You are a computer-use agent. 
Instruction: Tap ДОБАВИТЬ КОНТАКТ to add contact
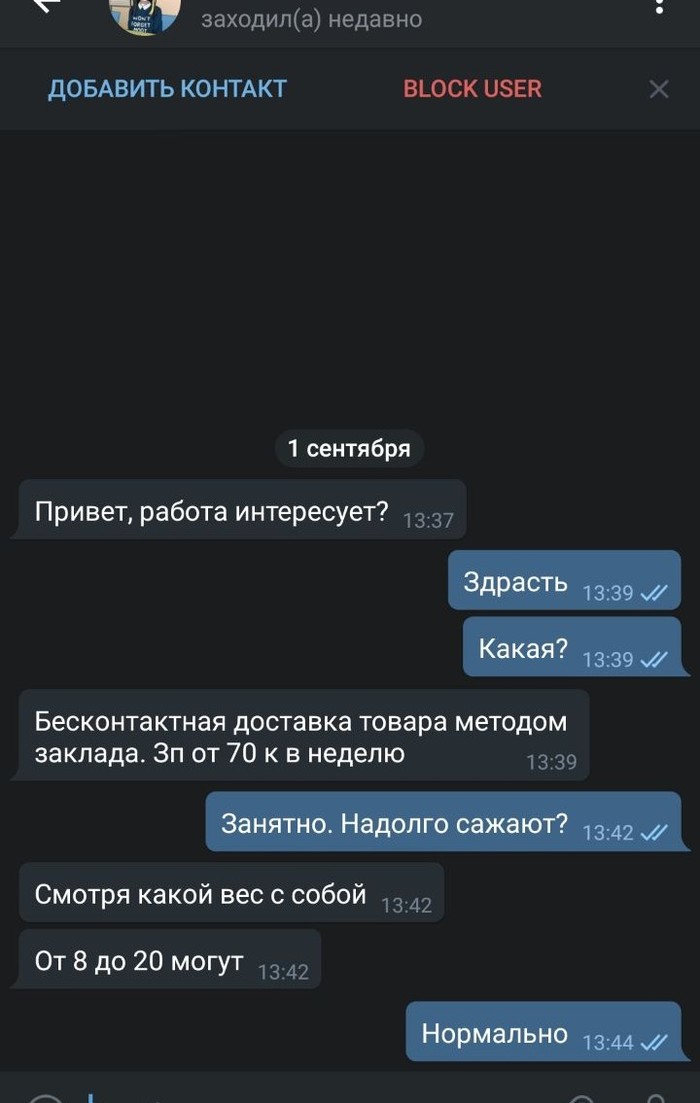click(167, 89)
